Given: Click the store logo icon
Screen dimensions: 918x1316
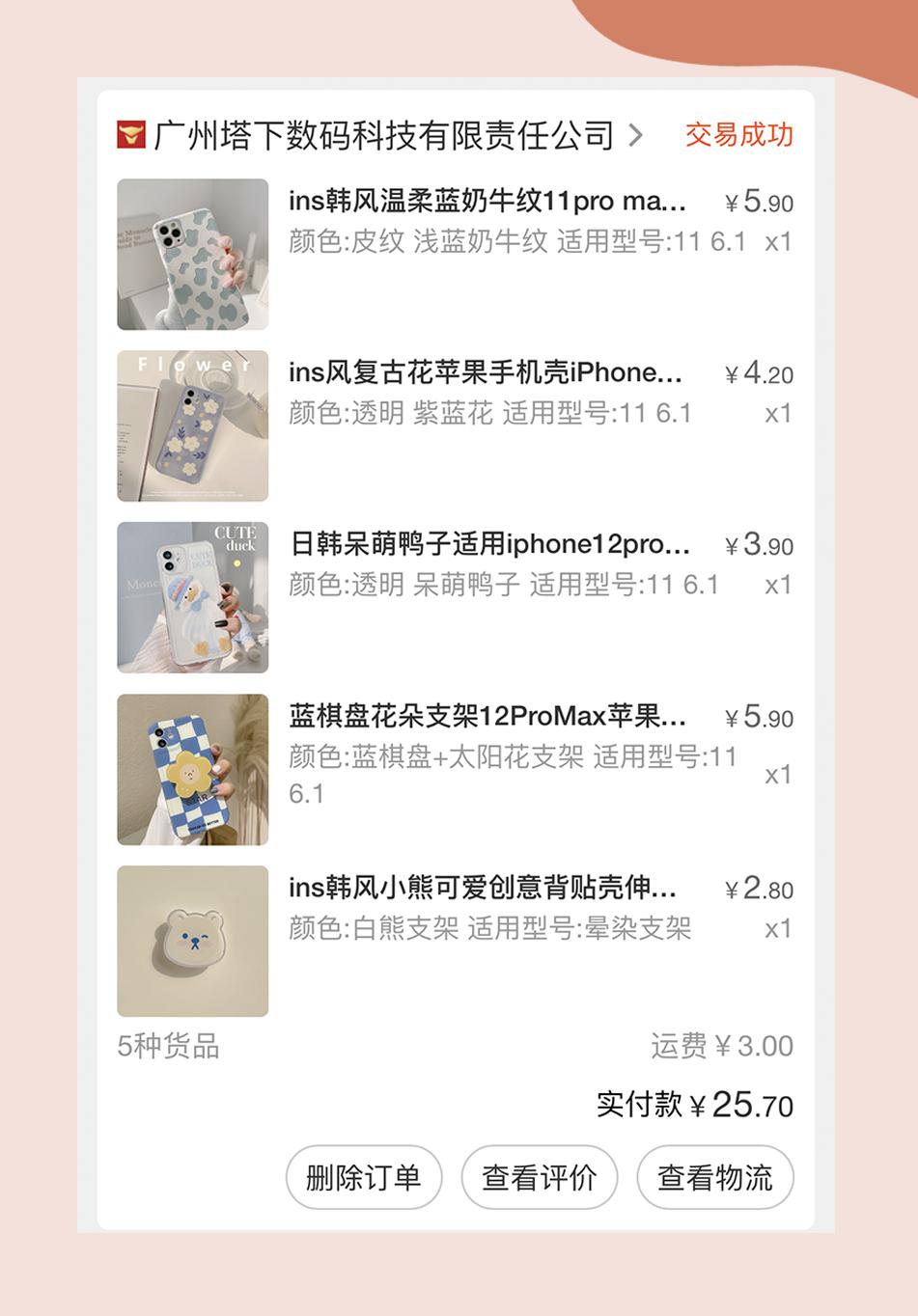Looking at the screenshot, I should (x=130, y=136).
